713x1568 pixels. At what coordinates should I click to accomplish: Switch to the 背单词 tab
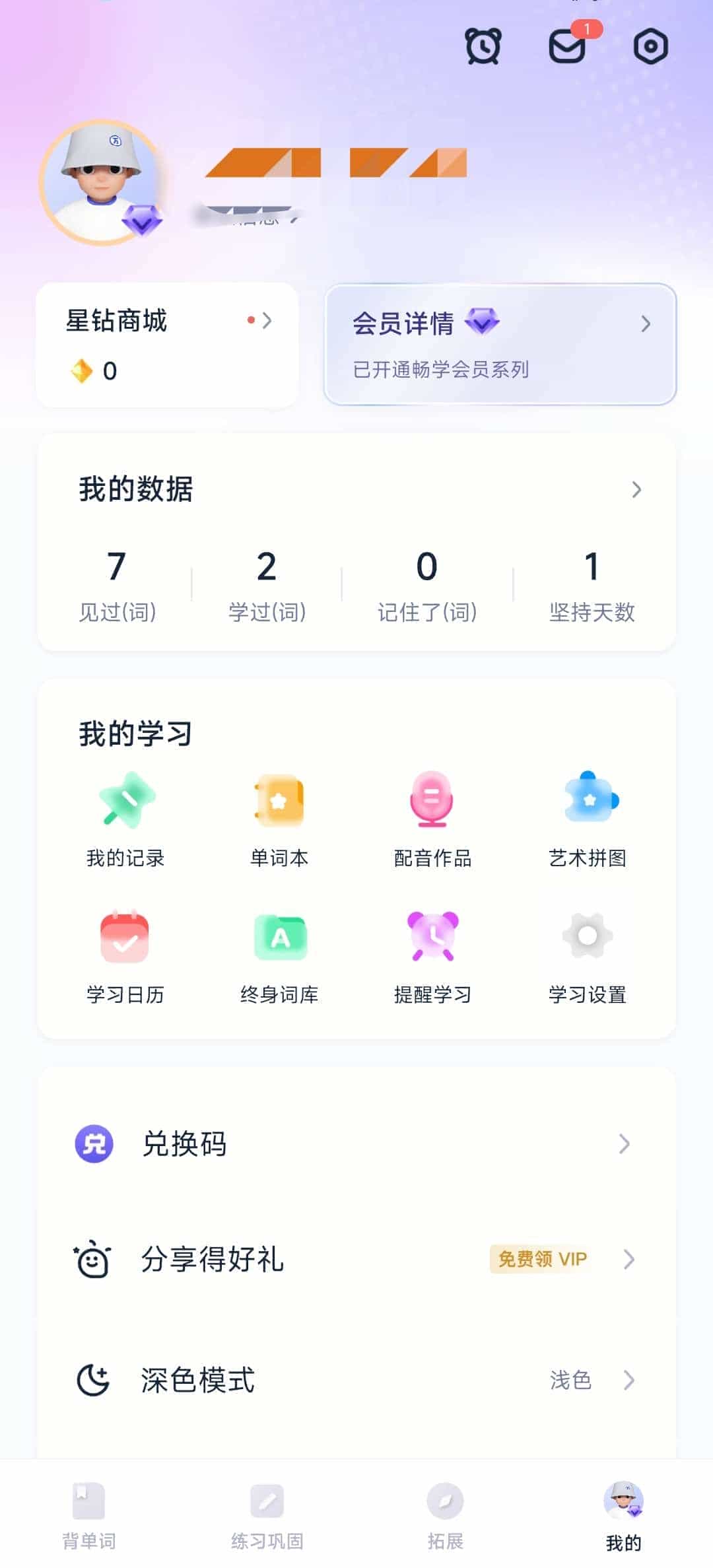click(89, 1512)
